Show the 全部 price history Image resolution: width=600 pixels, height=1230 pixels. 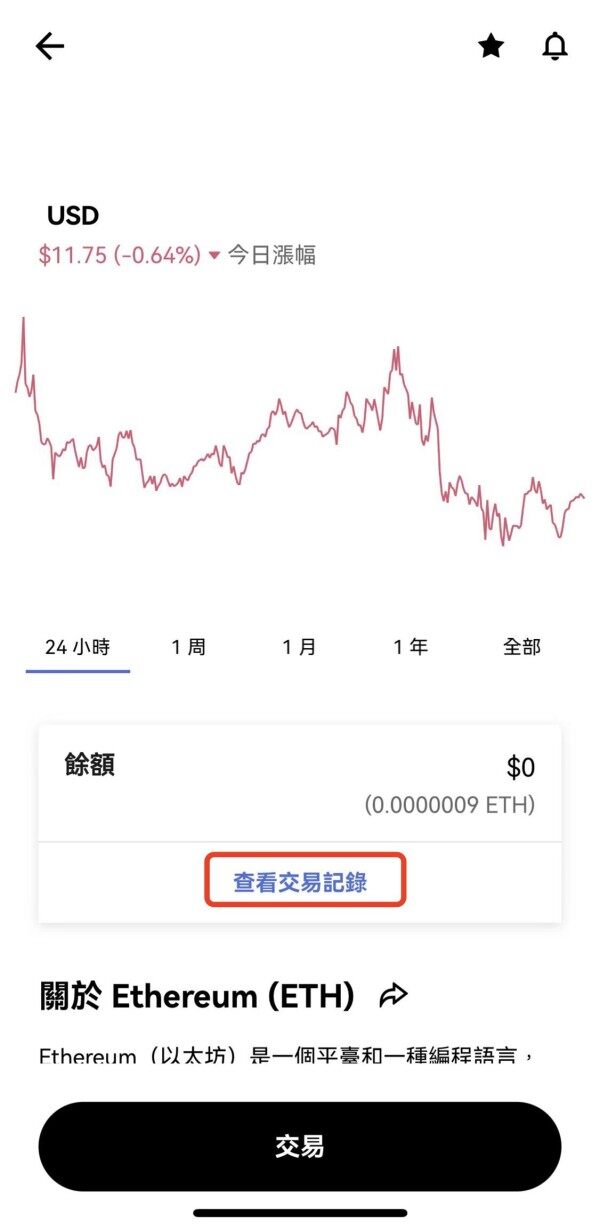tap(521, 647)
